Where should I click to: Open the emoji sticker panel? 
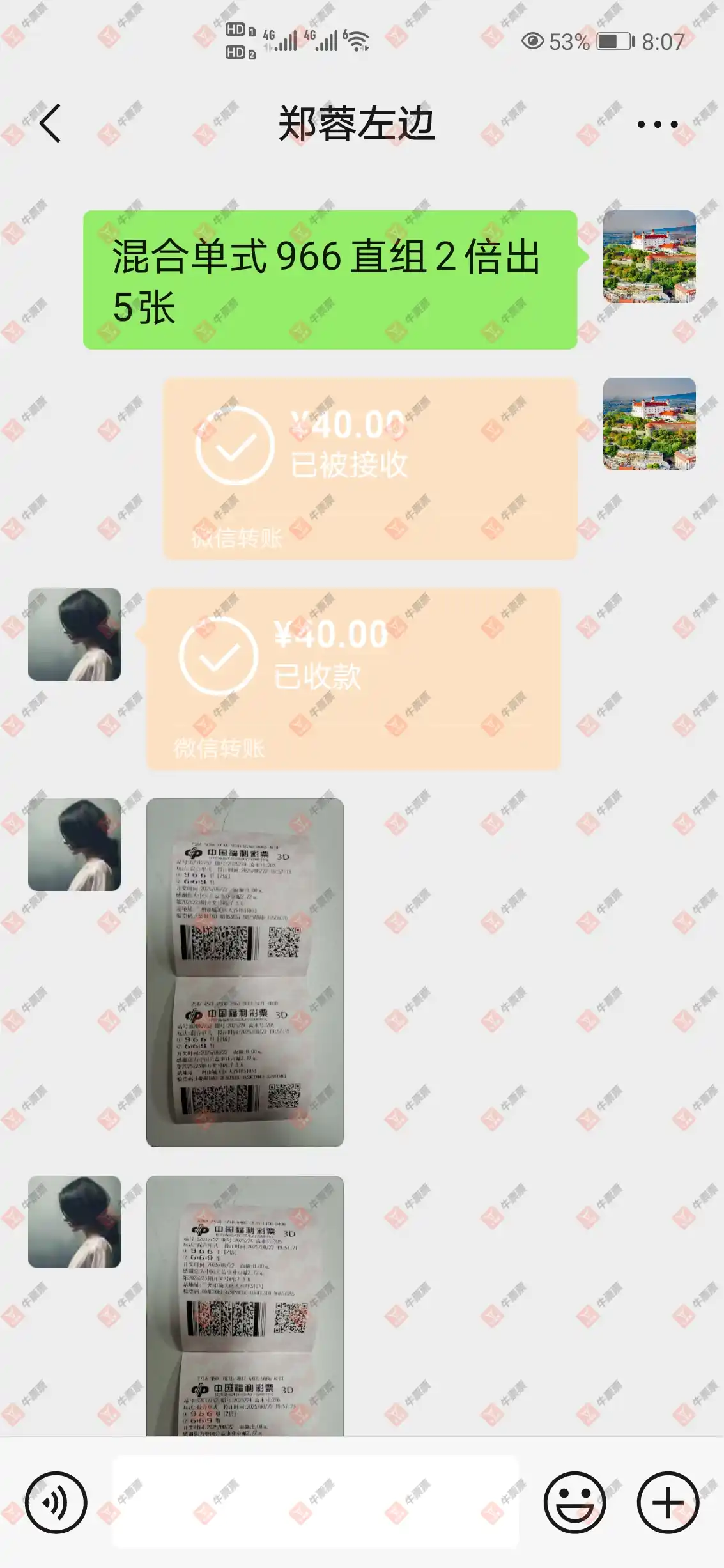[574, 1502]
